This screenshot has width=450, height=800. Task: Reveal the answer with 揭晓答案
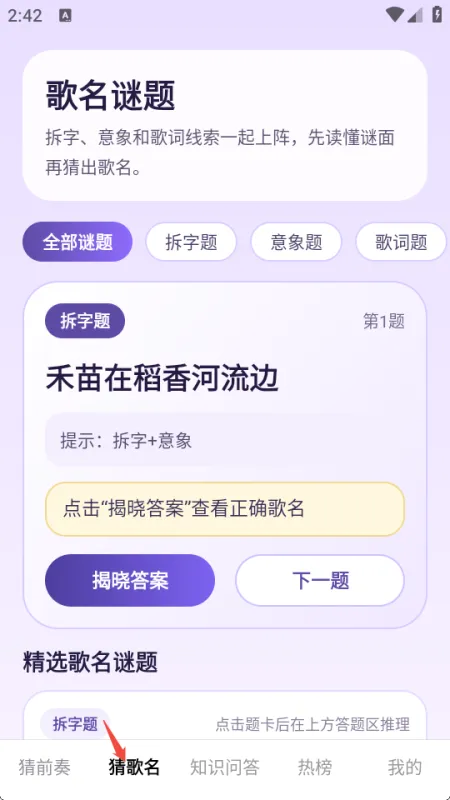pyautogui.click(x=130, y=581)
